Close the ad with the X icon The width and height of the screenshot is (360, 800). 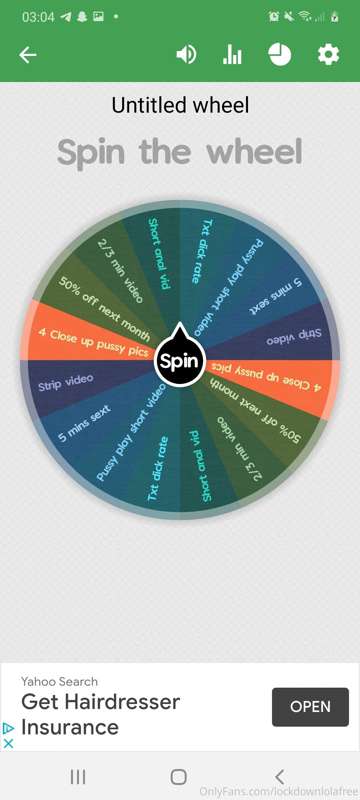pyautogui.click(x=8, y=743)
